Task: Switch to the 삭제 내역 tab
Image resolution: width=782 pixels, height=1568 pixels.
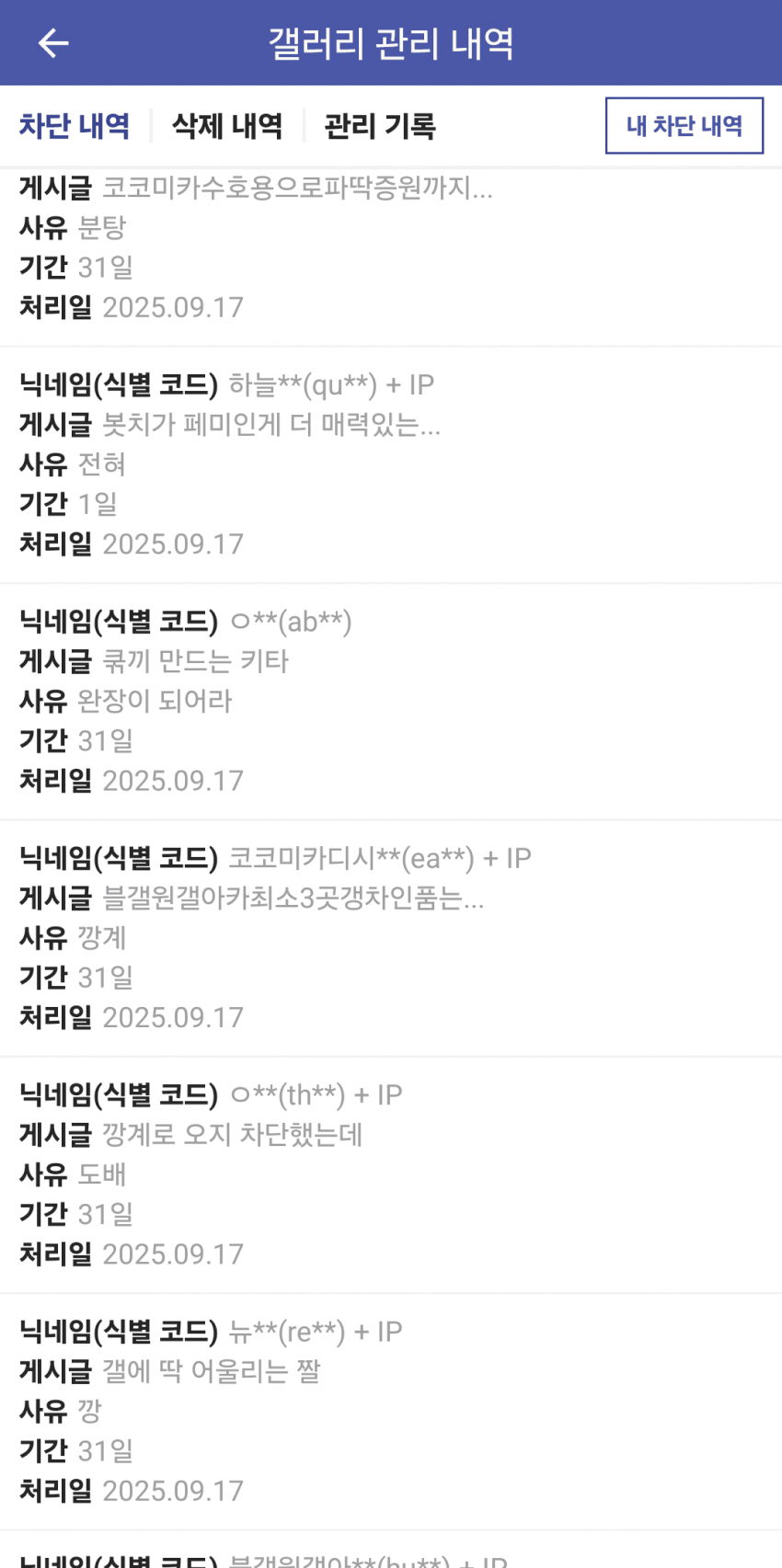Action: click(227, 126)
